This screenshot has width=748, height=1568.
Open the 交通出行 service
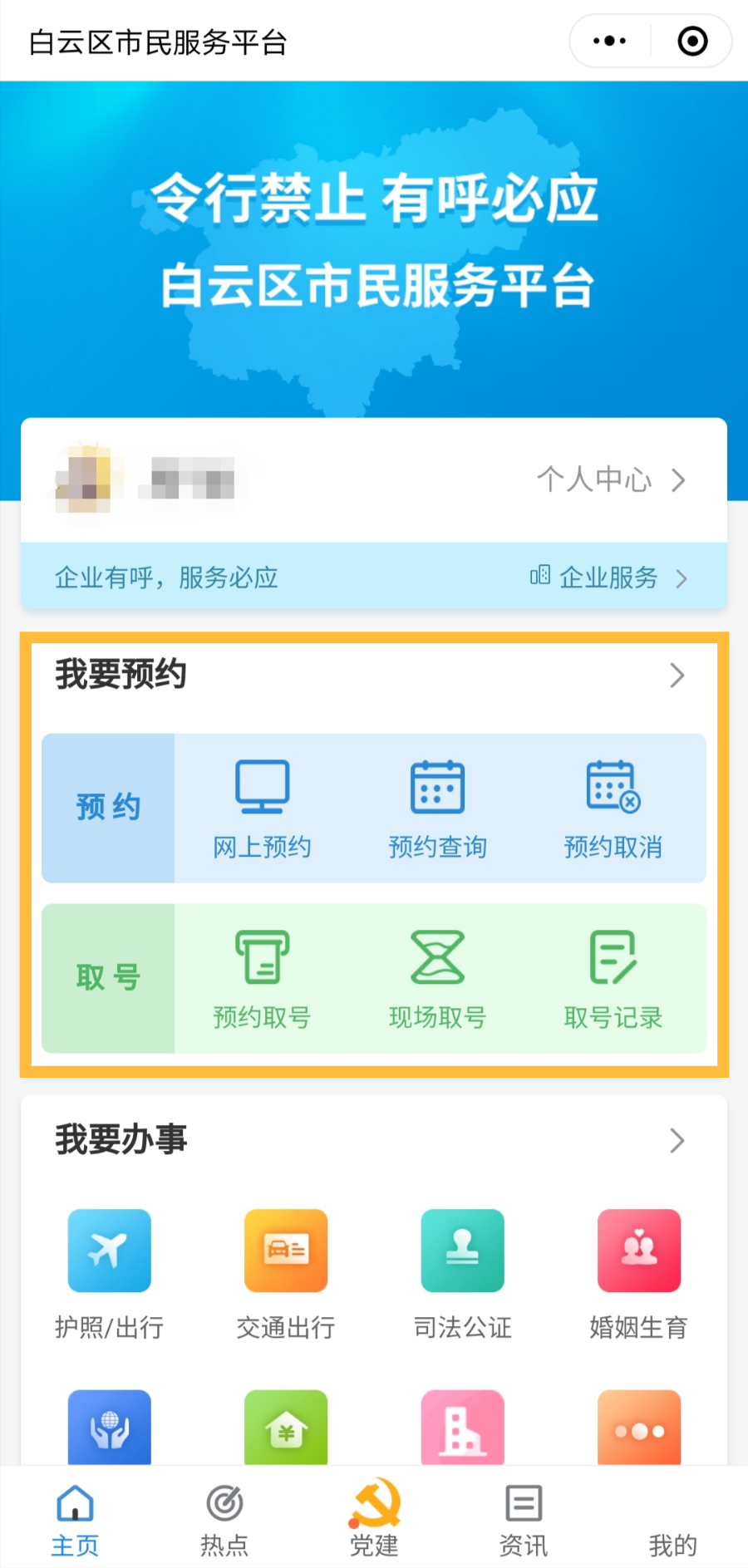(286, 1272)
